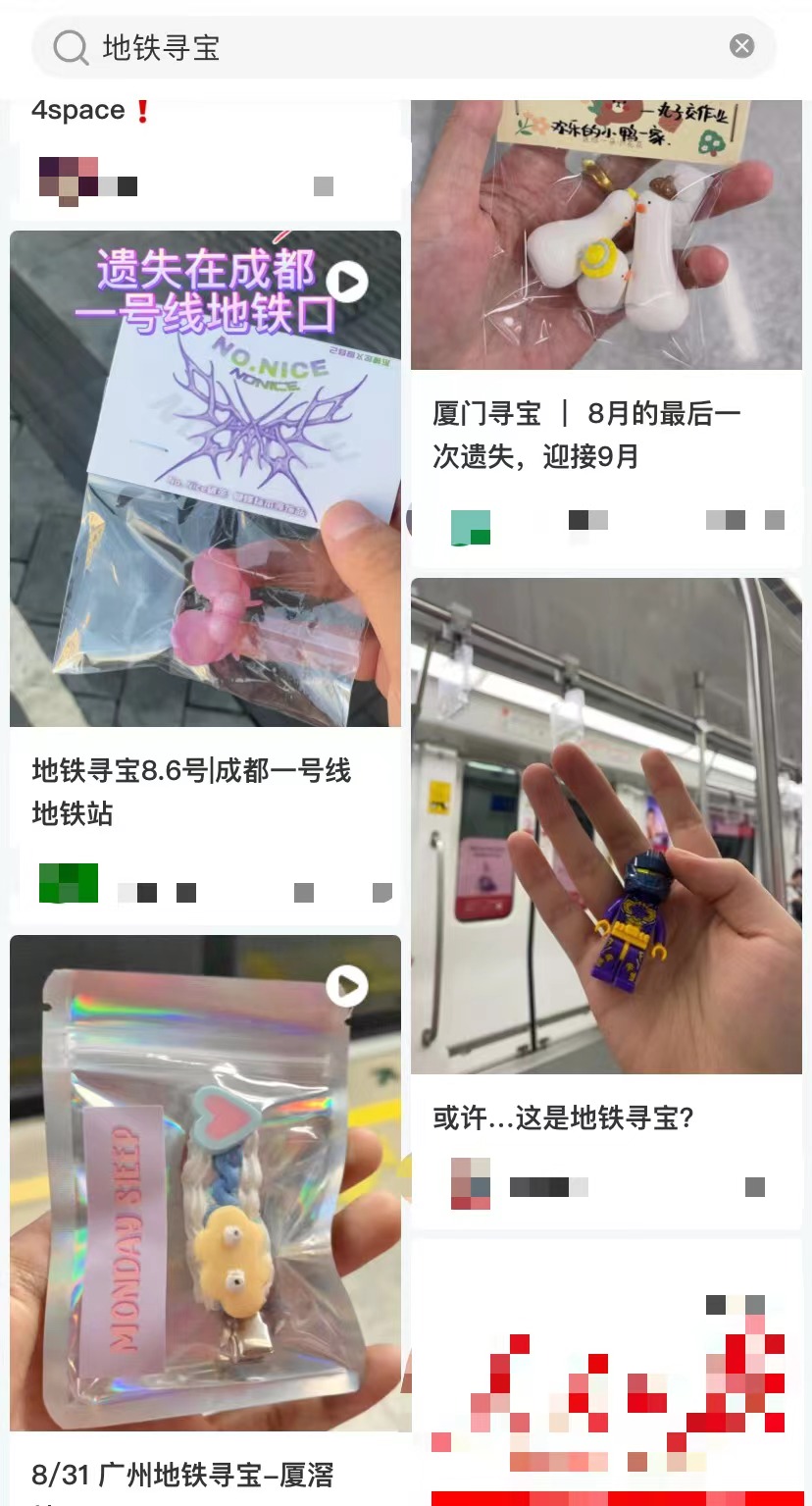Open the 或许…这是地铁寻宝? post
The height and width of the screenshot is (1506, 812).
(605, 825)
